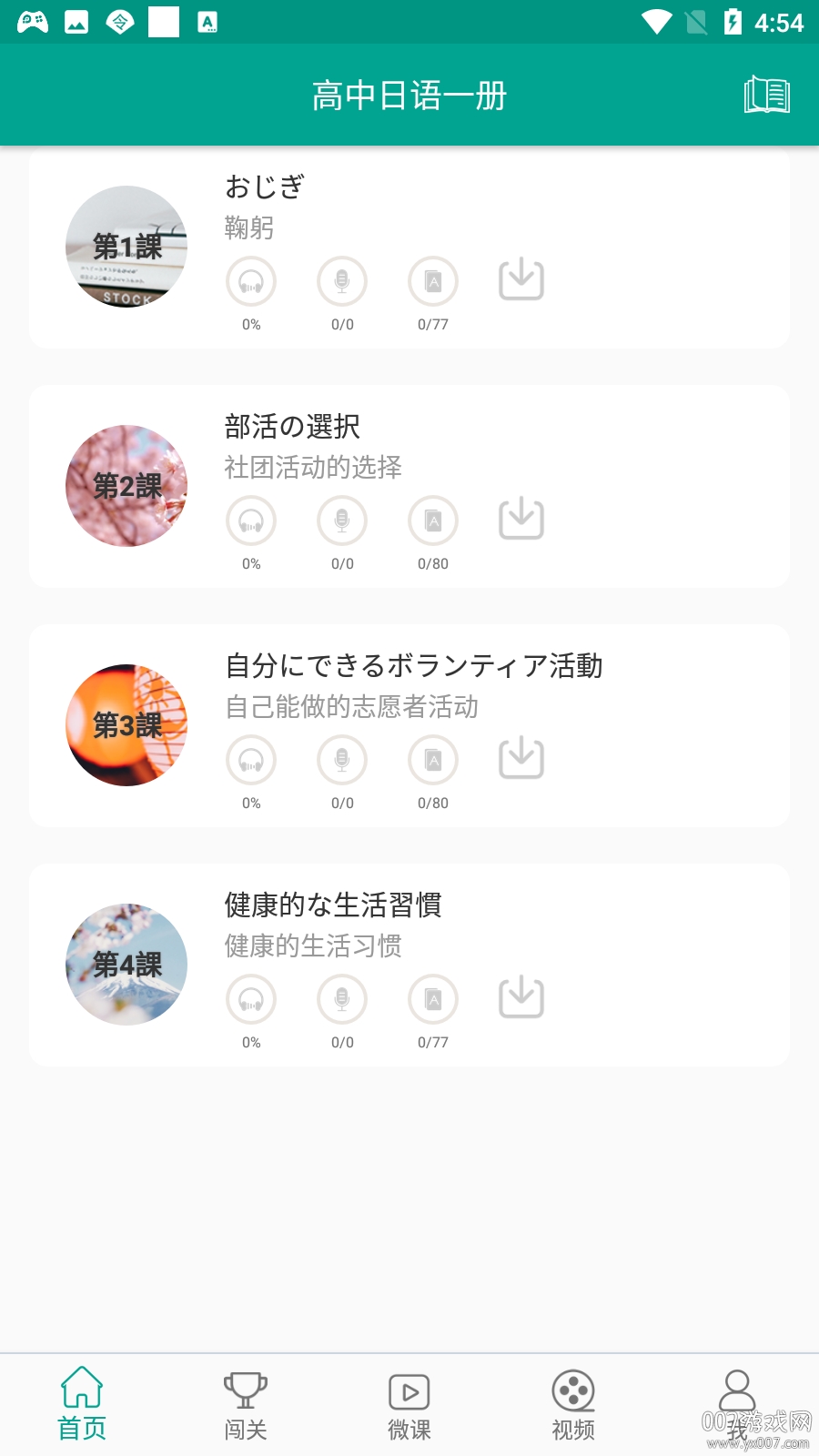Switch to the 视频 video tab

[573, 1404]
